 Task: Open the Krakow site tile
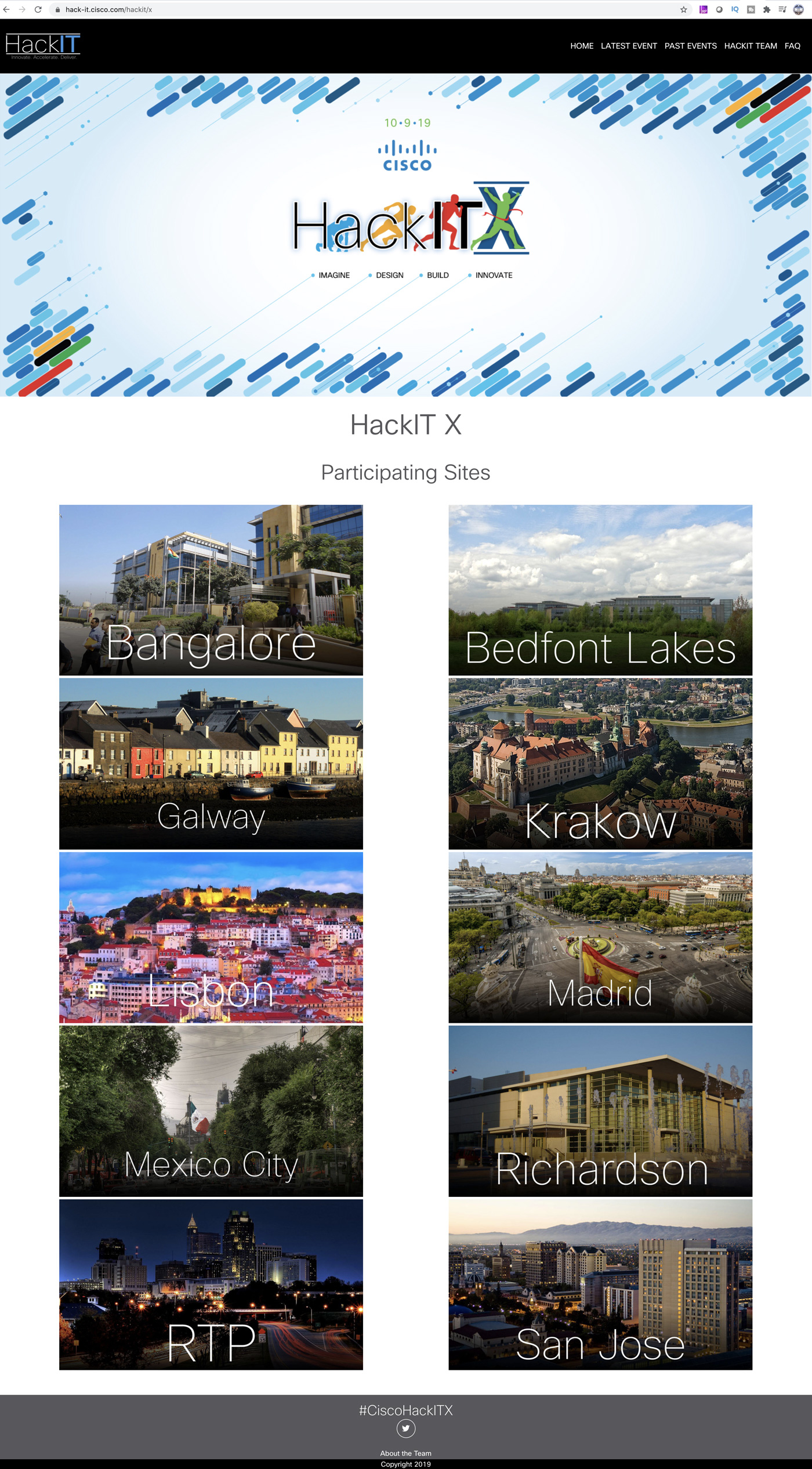click(x=600, y=763)
